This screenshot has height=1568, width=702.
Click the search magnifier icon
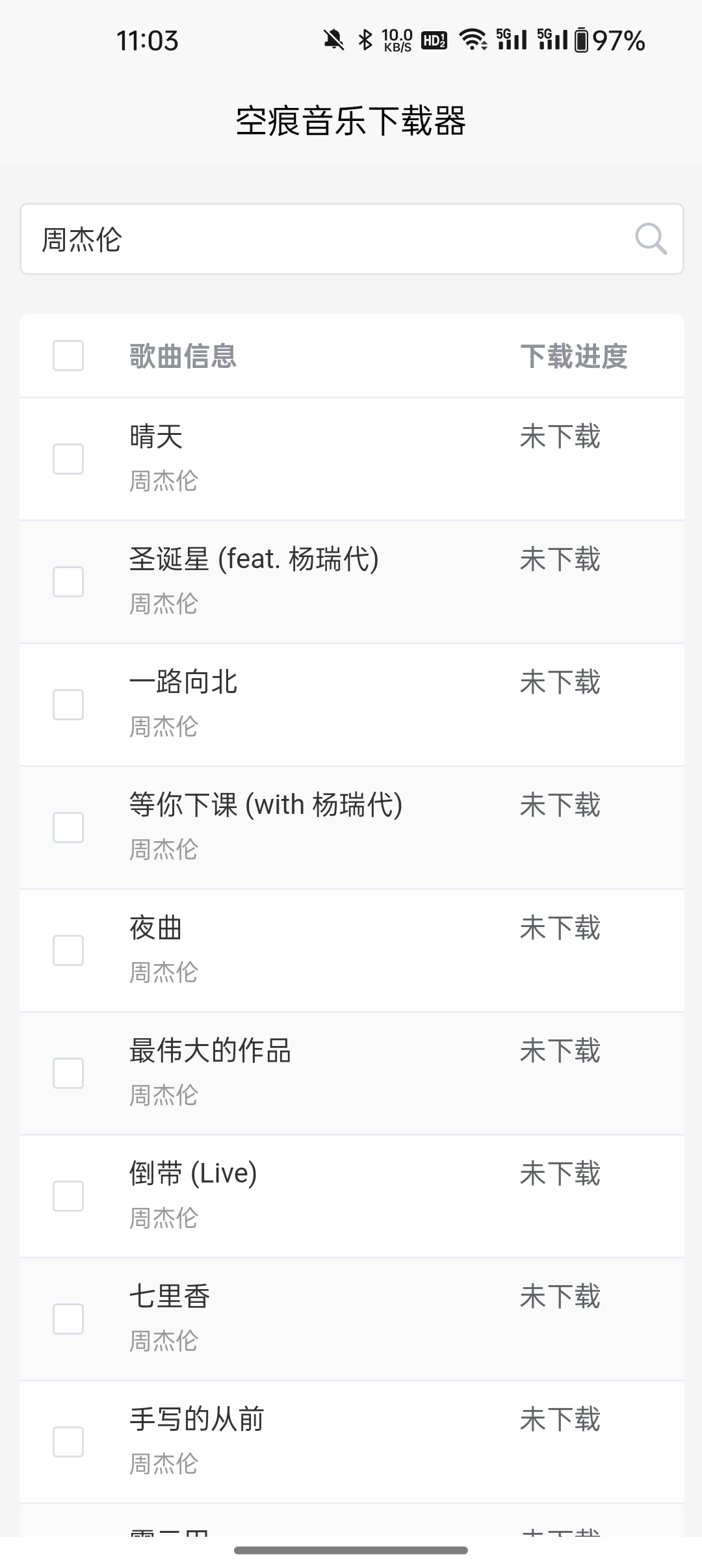(651, 240)
